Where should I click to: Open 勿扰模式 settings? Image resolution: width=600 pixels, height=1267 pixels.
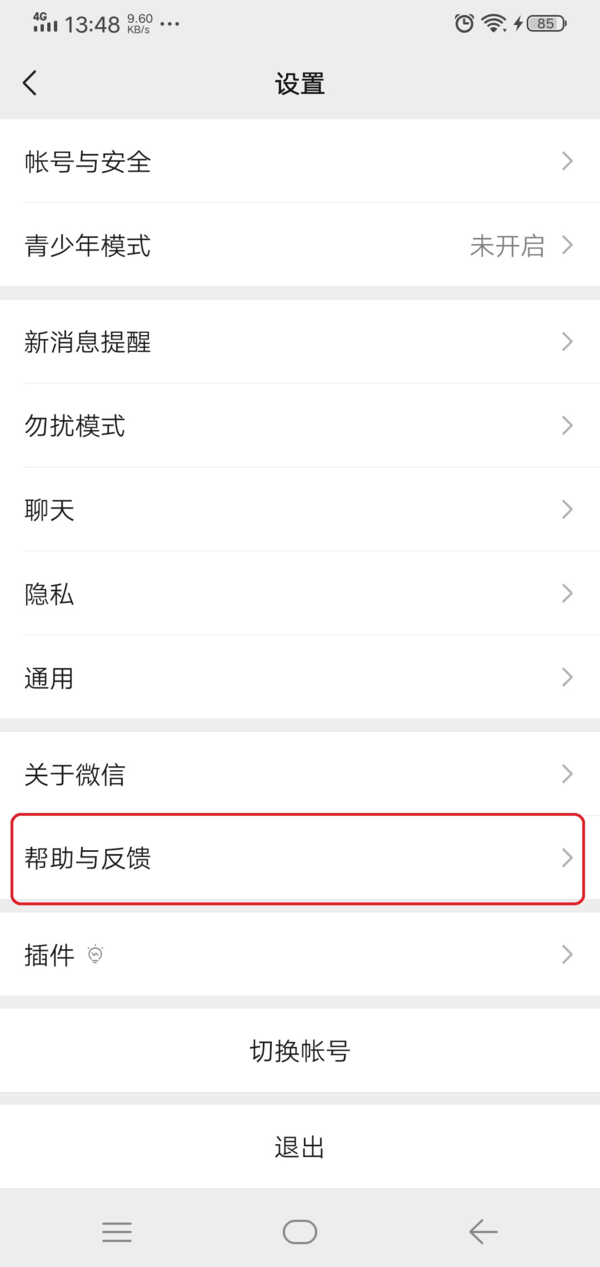pos(300,426)
